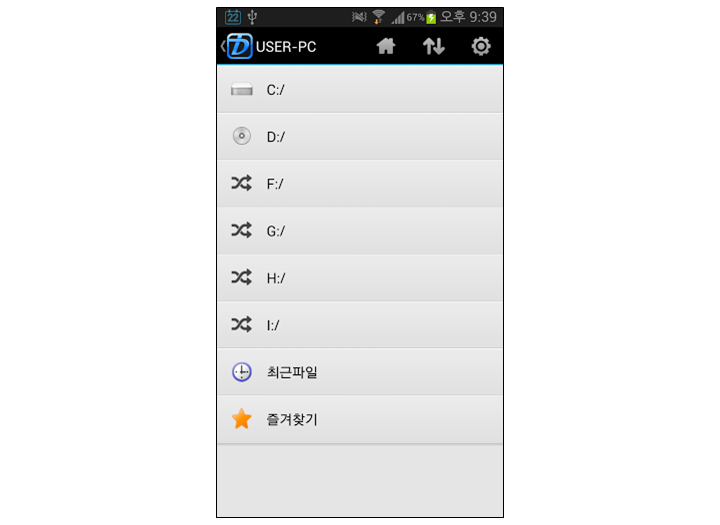
Task: Browse the G:/ drive
Action: pos(359,231)
